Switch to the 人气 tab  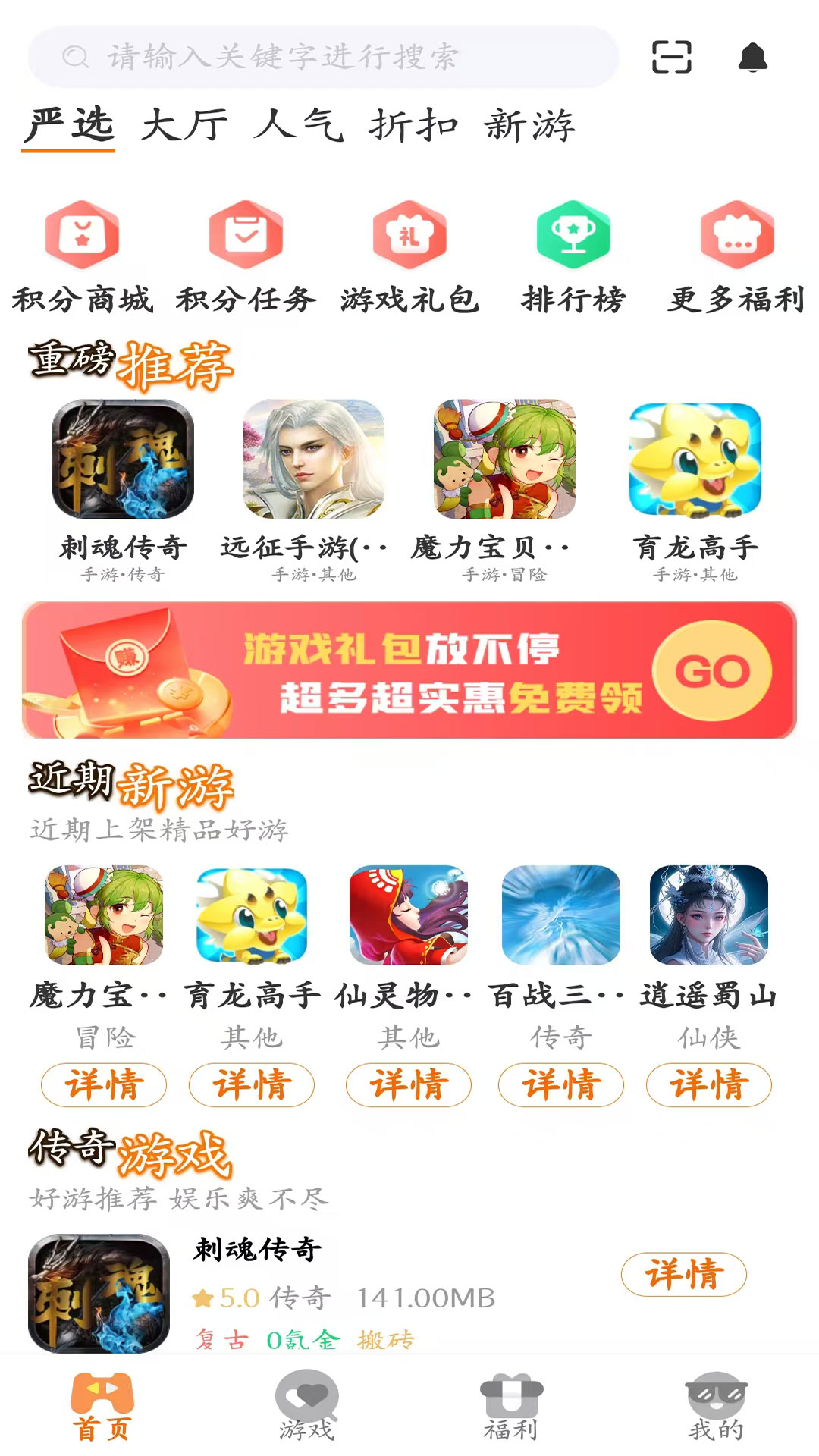click(298, 125)
